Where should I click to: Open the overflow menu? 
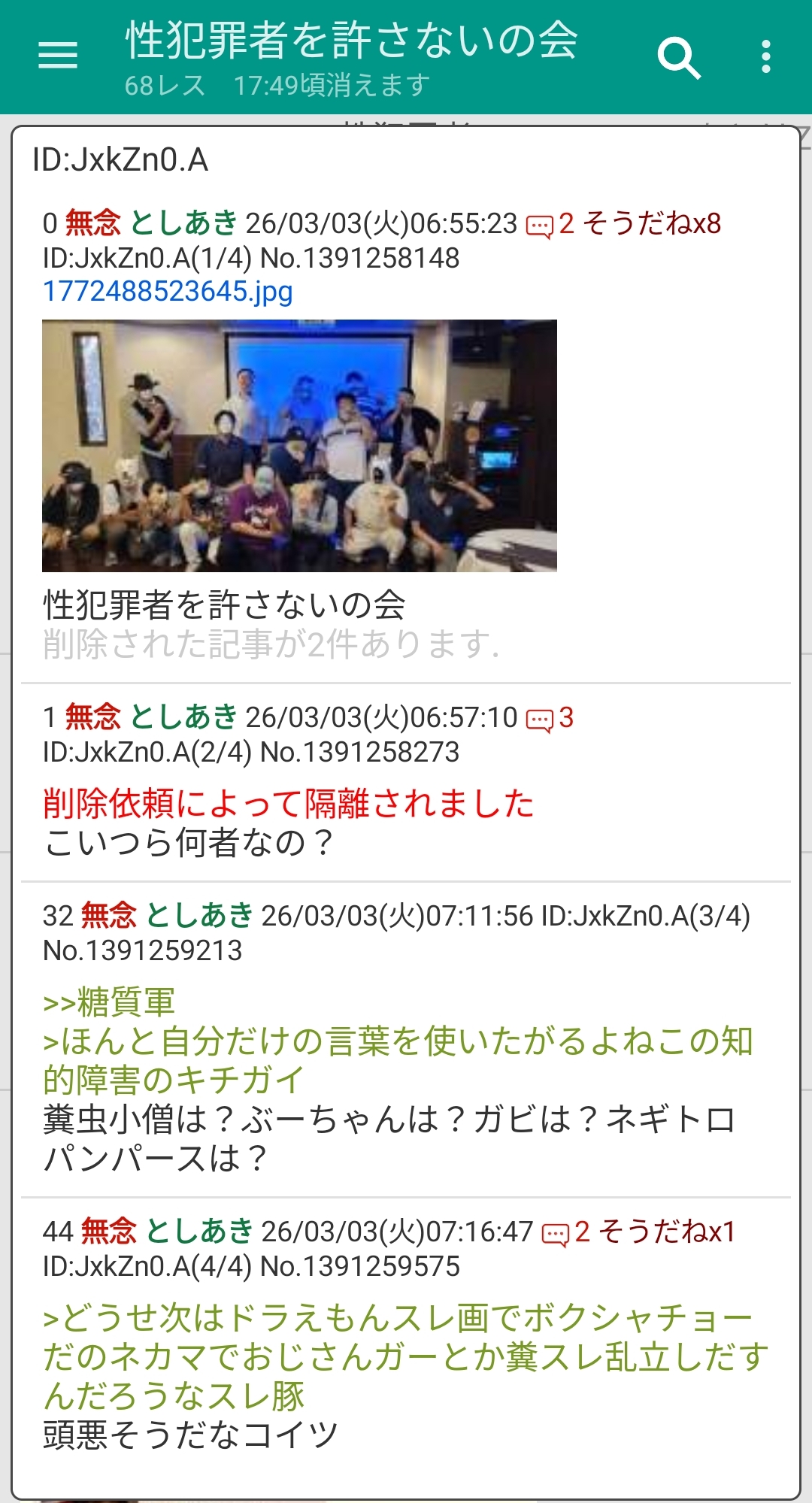(x=765, y=57)
